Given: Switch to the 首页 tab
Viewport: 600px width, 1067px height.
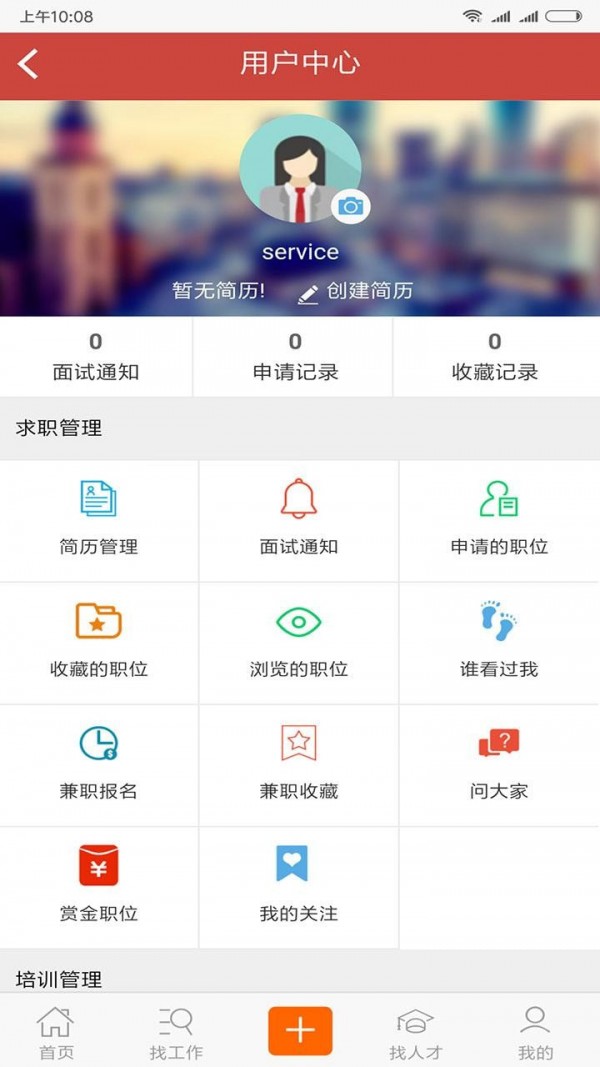Looking at the screenshot, I should pos(56,1033).
